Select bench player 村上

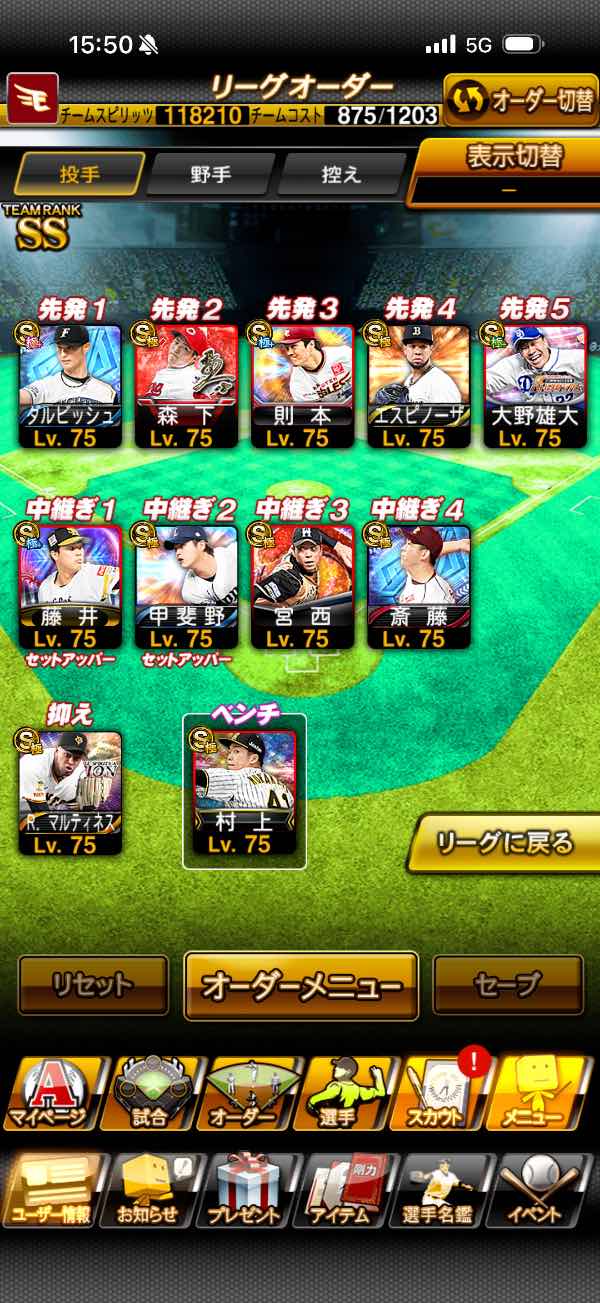pos(244,790)
